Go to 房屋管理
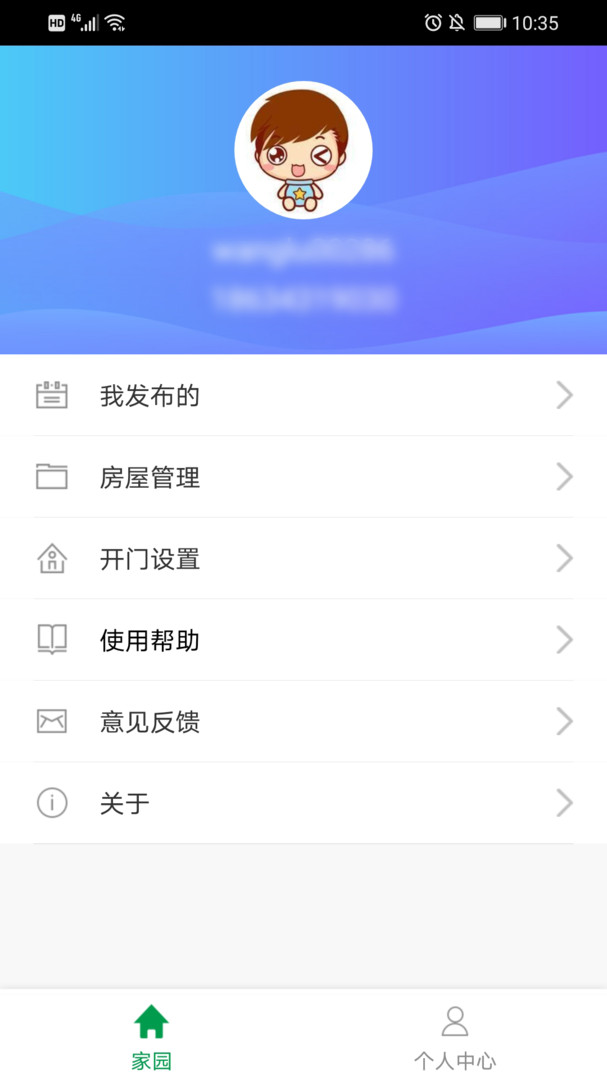 coord(303,477)
